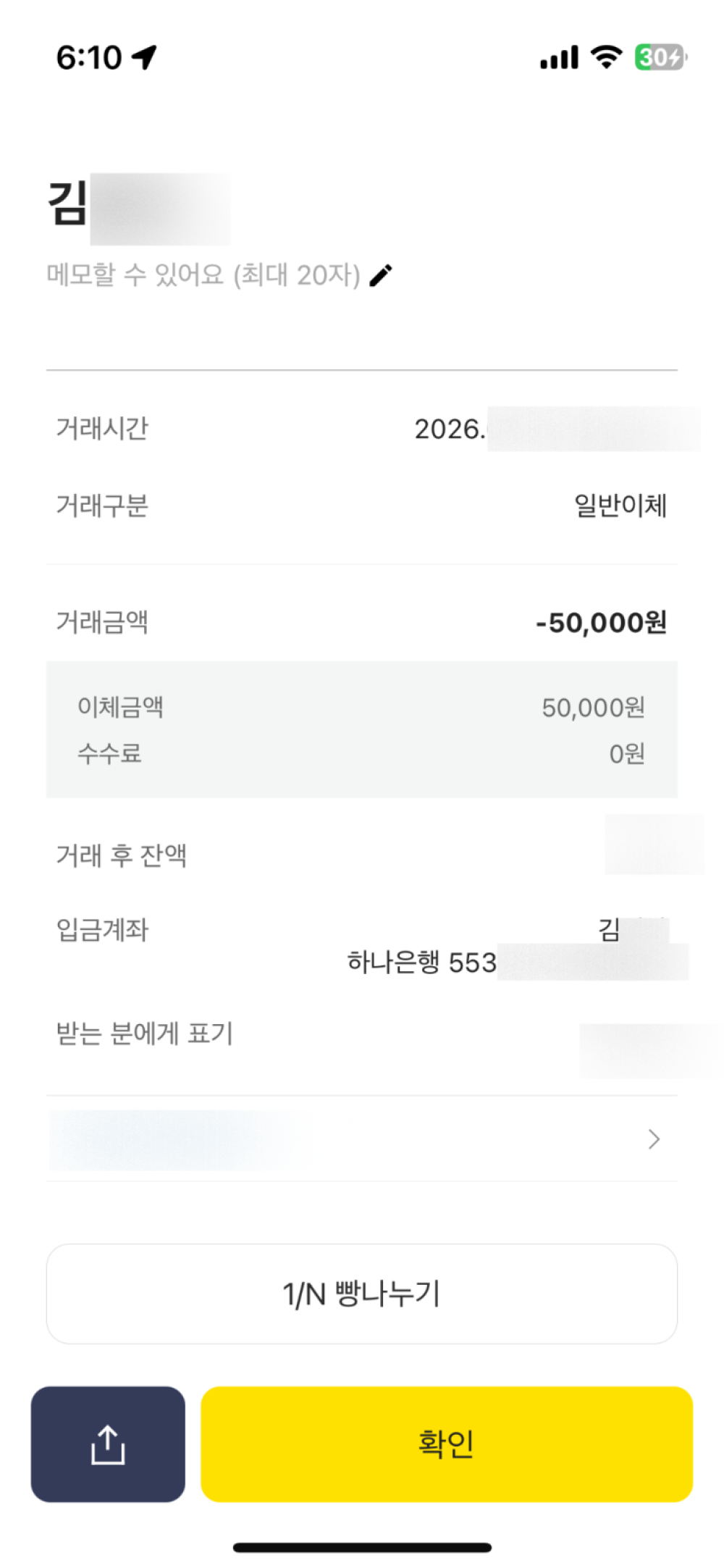The height and width of the screenshot is (1568, 724).
Task: Share this transfer receipt
Action: tap(108, 1444)
